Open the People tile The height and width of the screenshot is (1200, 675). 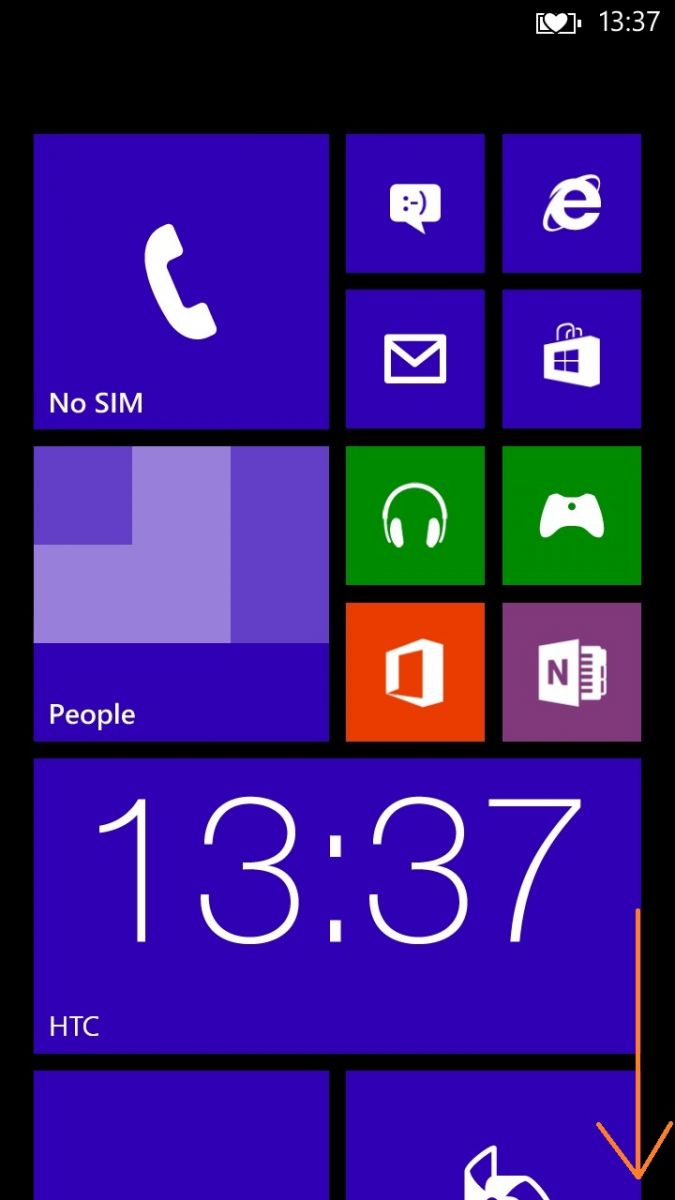pyautogui.click(x=181, y=594)
